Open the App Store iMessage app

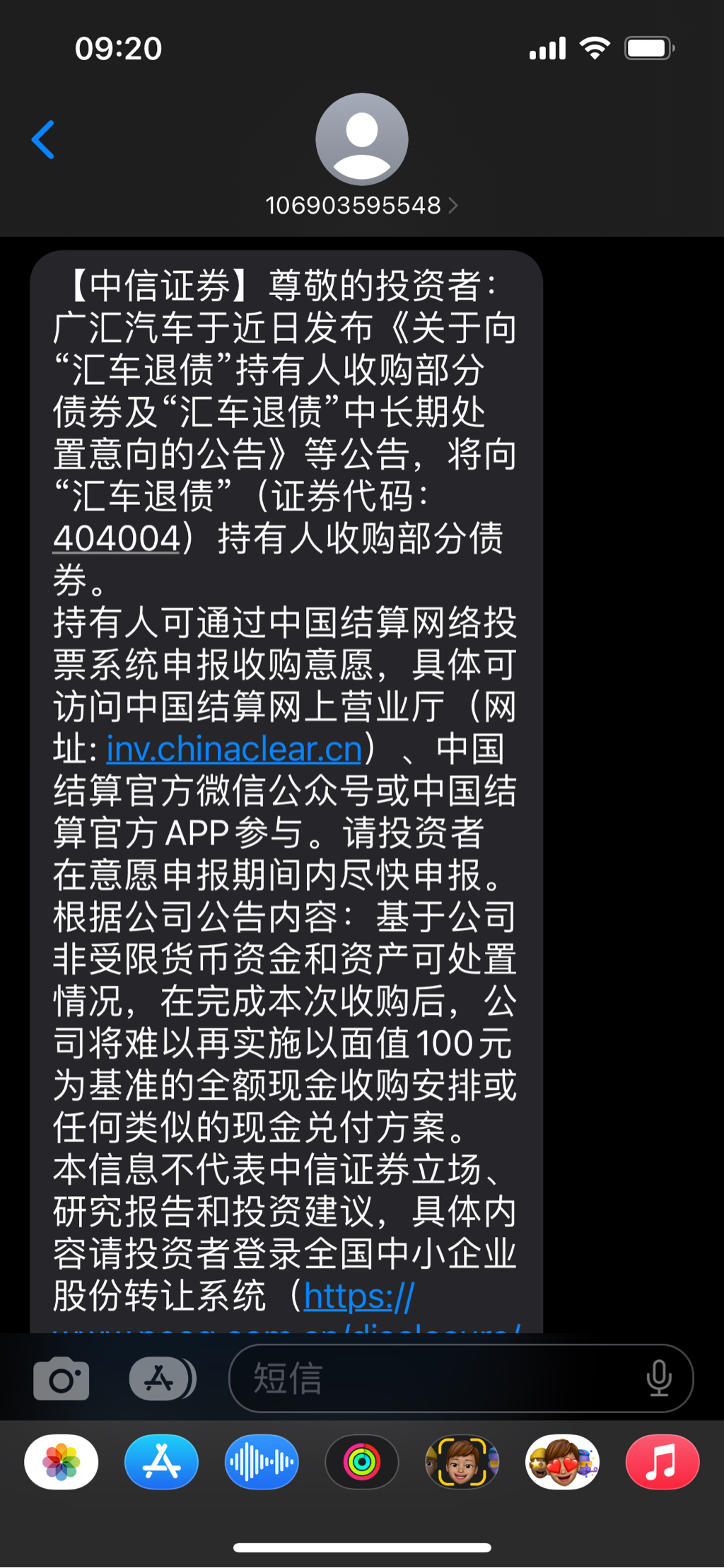[162, 1462]
